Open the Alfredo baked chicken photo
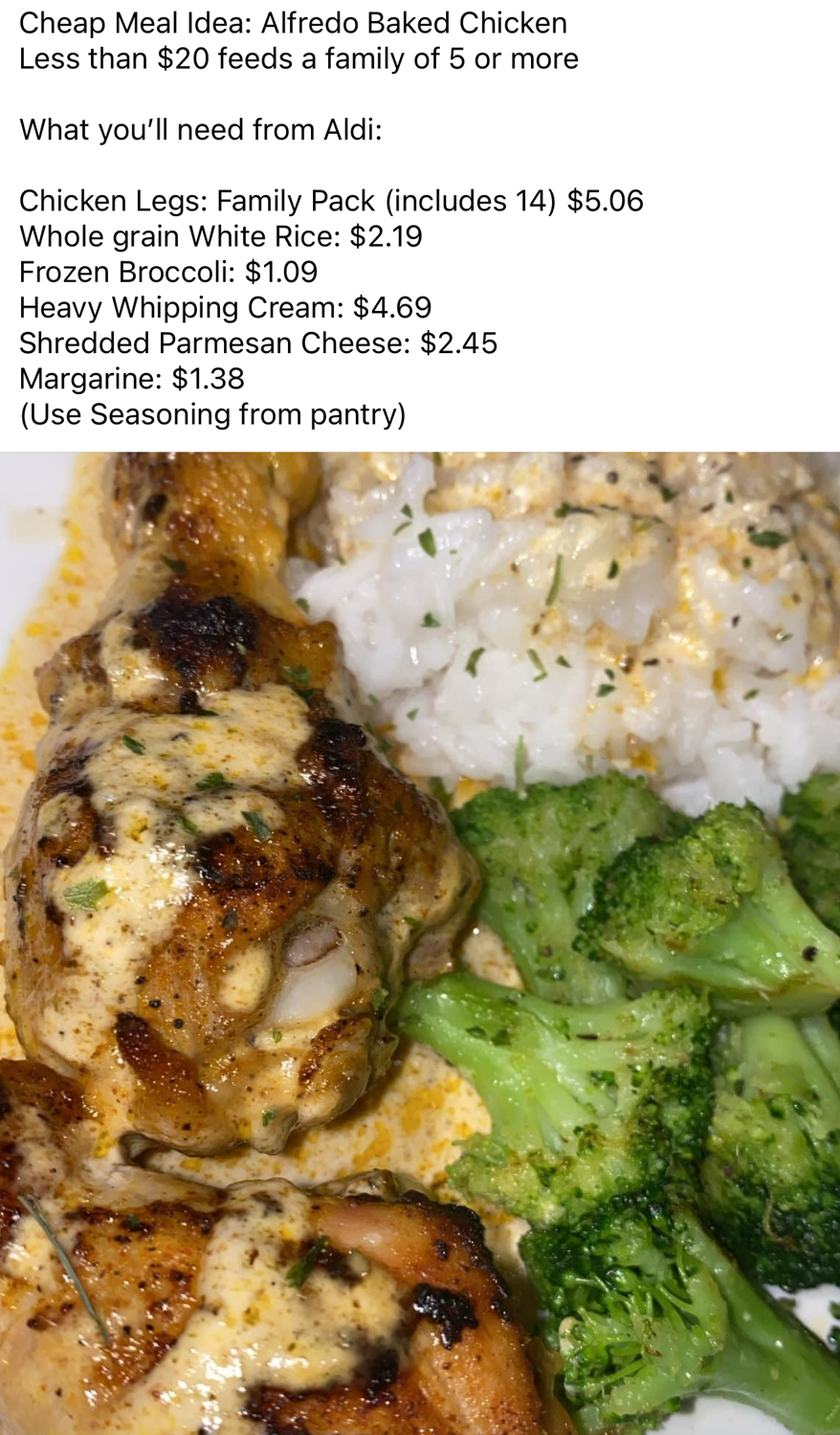840x1435 pixels. tap(420, 942)
